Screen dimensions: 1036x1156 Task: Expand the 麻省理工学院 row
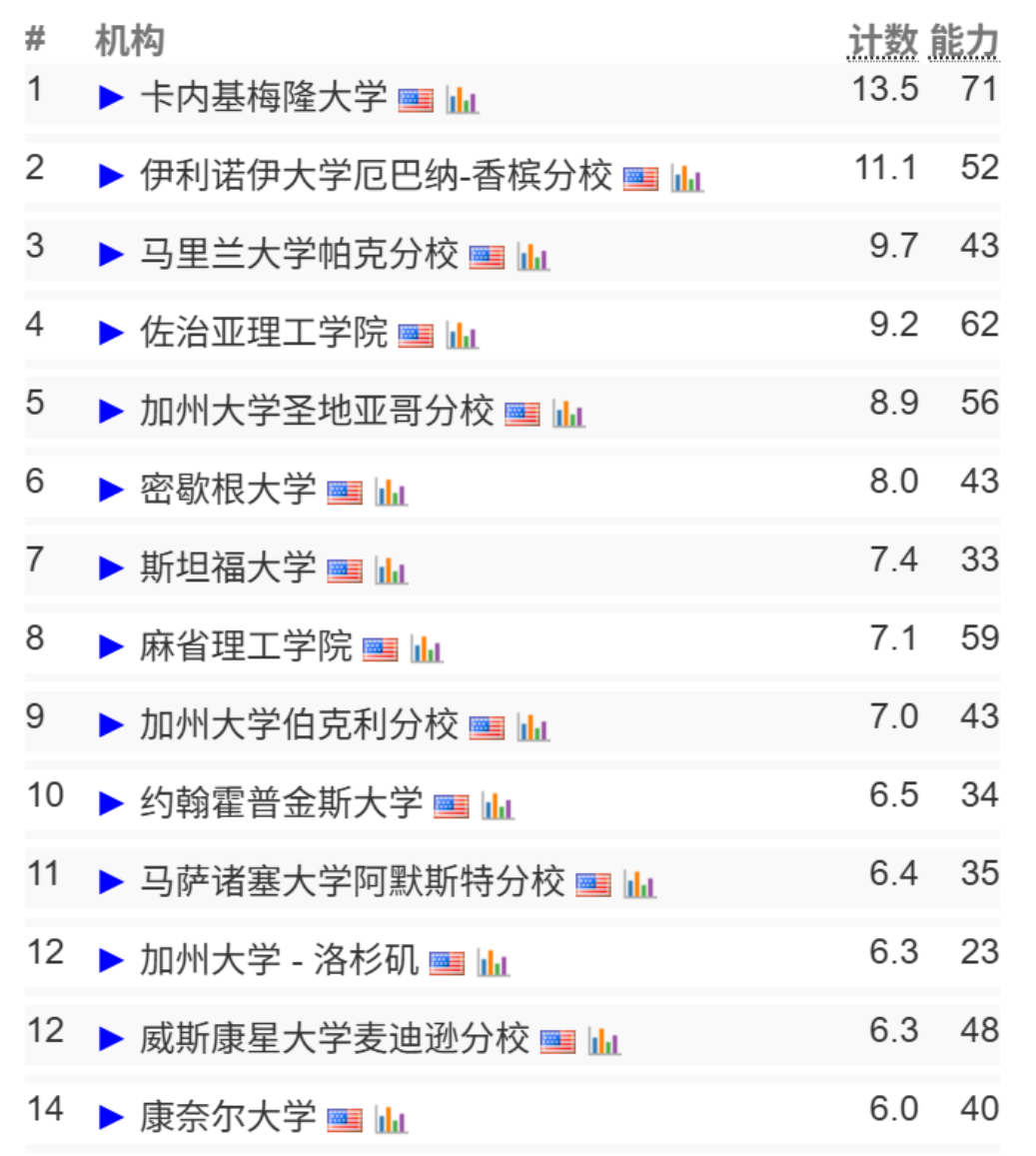111,647
